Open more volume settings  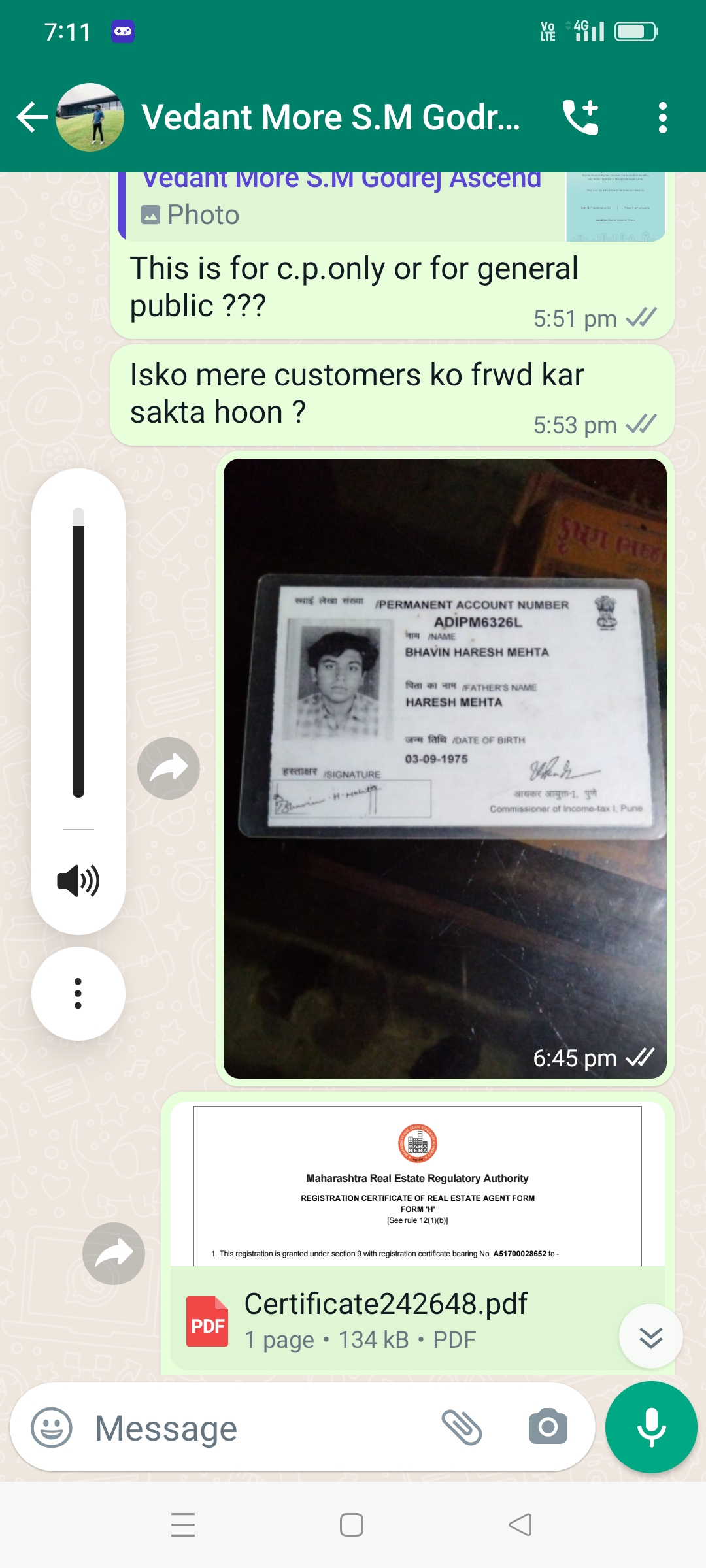tap(78, 993)
